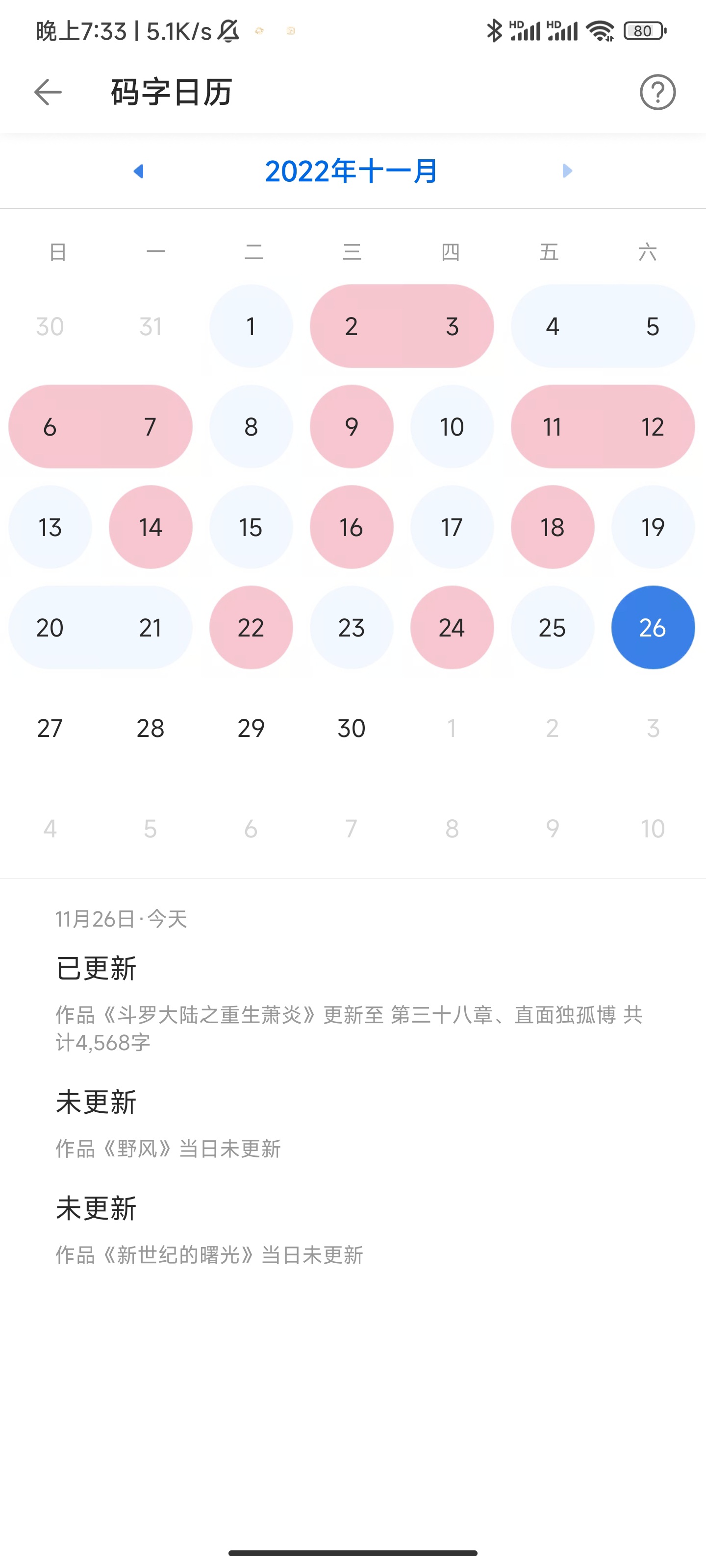
Task: Select November 24 on the calendar
Action: pyautogui.click(x=452, y=628)
